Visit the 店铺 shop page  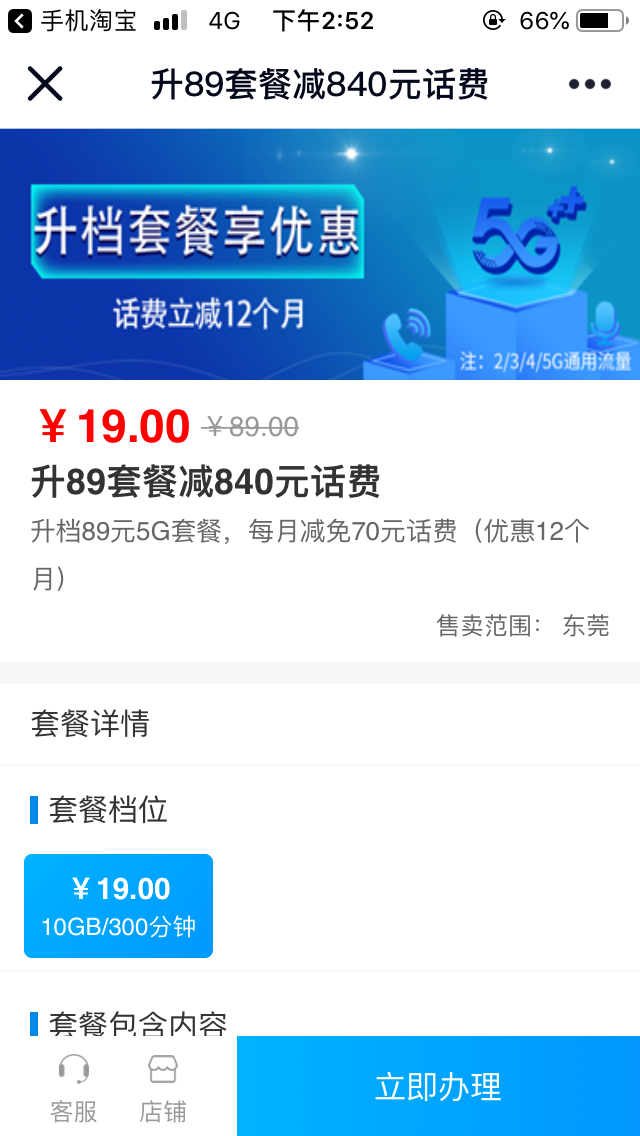[x=163, y=1088]
